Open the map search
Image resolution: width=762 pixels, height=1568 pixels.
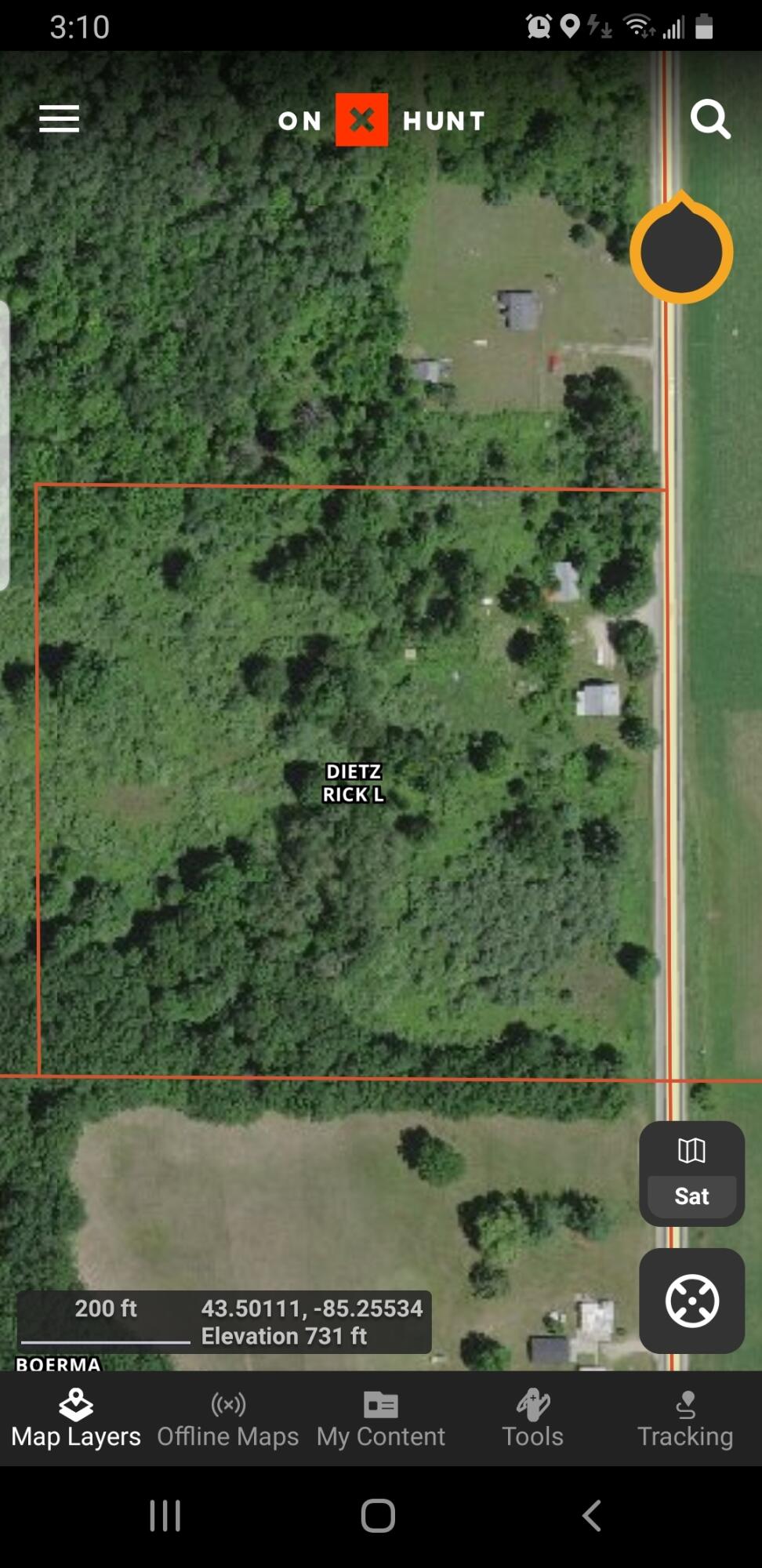point(710,119)
